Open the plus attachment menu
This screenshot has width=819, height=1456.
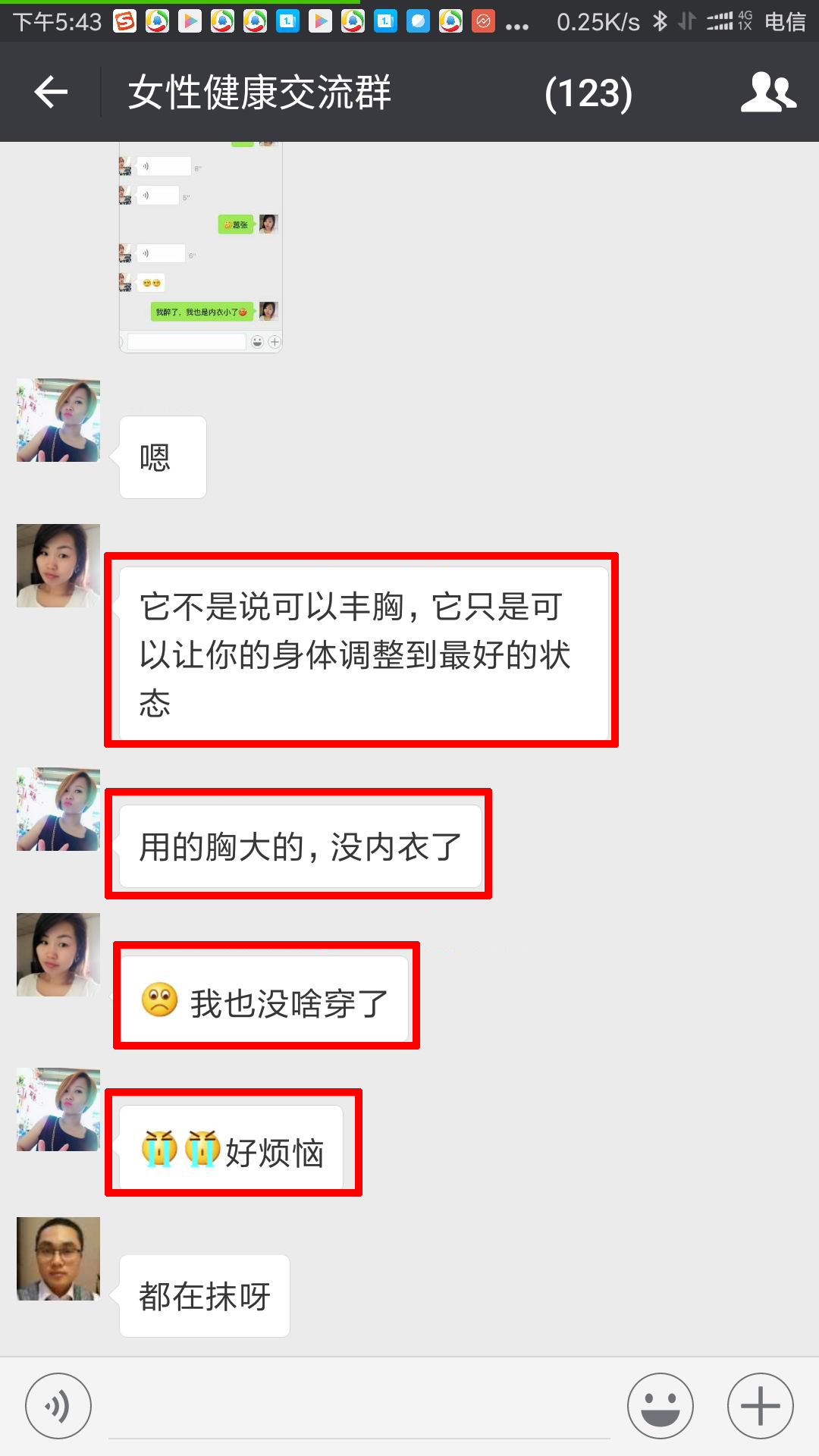(x=760, y=1406)
